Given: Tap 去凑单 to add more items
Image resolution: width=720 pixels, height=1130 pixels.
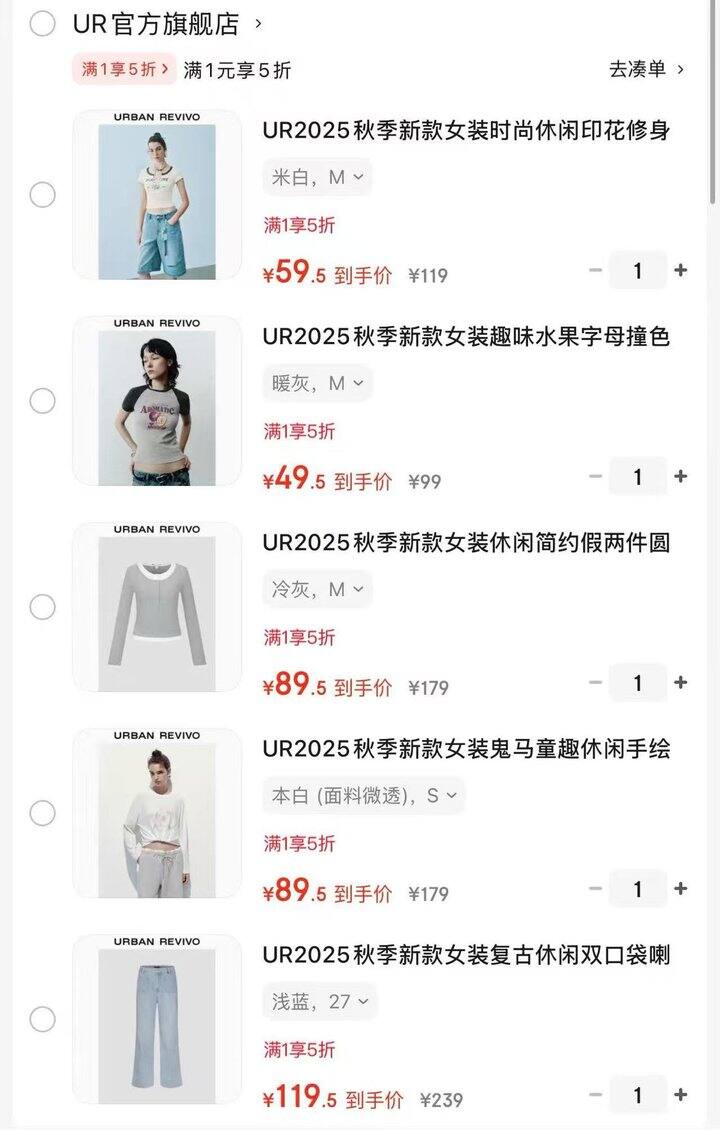Looking at the screenshot, I should coord(646,69).
